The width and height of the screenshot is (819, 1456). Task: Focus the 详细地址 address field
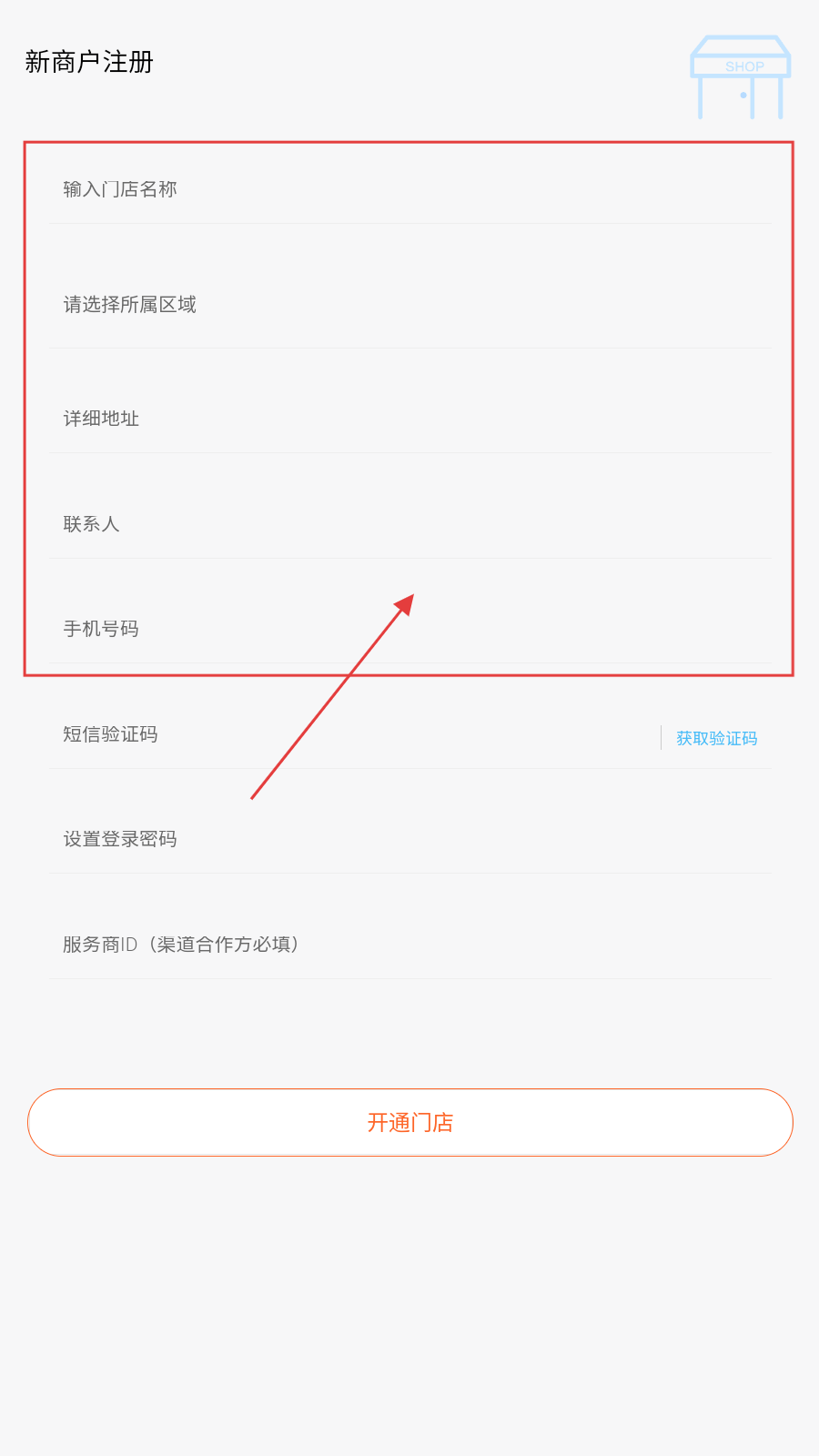click(410, 419)
